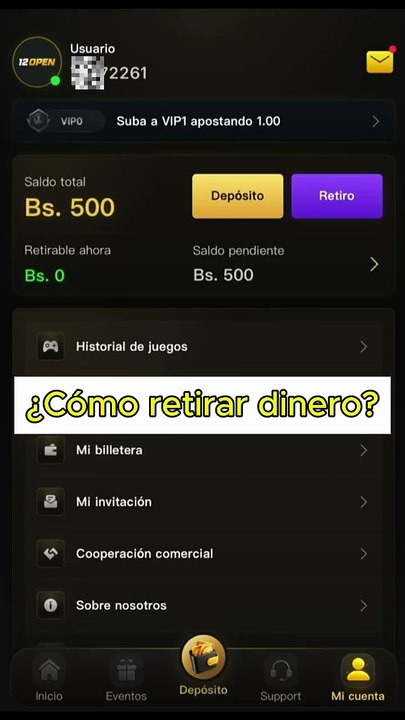This screenshot has width=405, height=720.
Task: Open the VIP1 upgrade banner
Action: (203, 121)
